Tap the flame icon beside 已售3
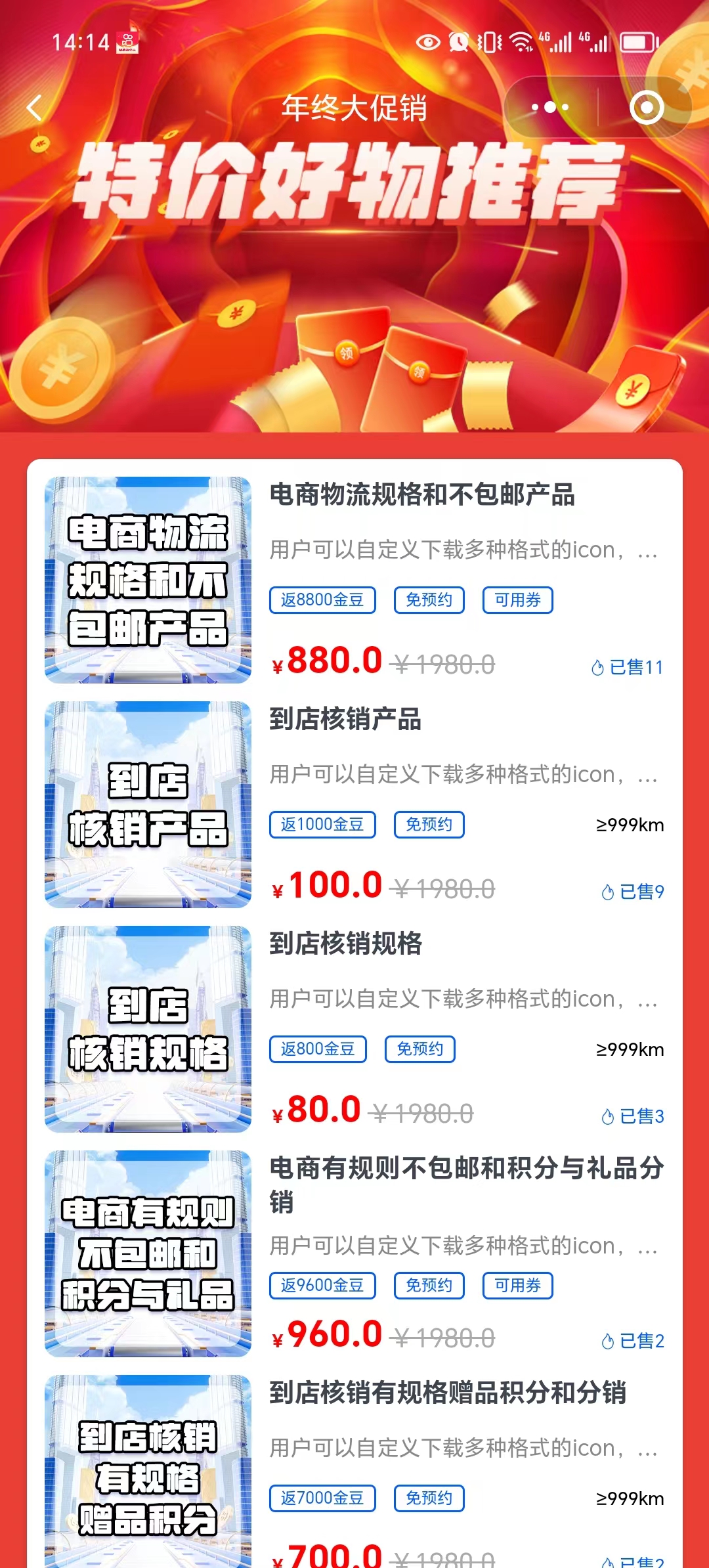Viewport: 709px width, 1568px height. coord(608,1116)
